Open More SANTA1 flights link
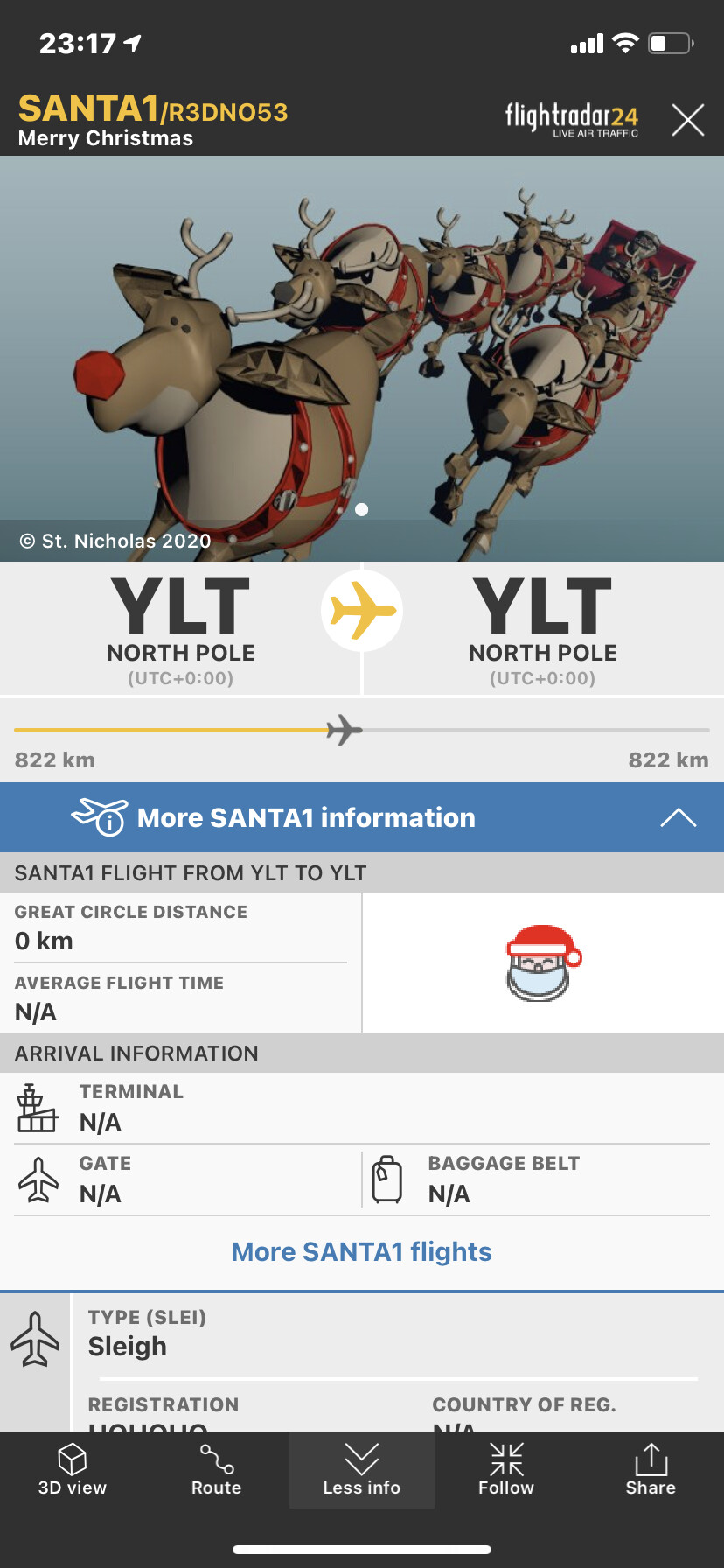The image size is (724, 1568). coord(361,1251)
